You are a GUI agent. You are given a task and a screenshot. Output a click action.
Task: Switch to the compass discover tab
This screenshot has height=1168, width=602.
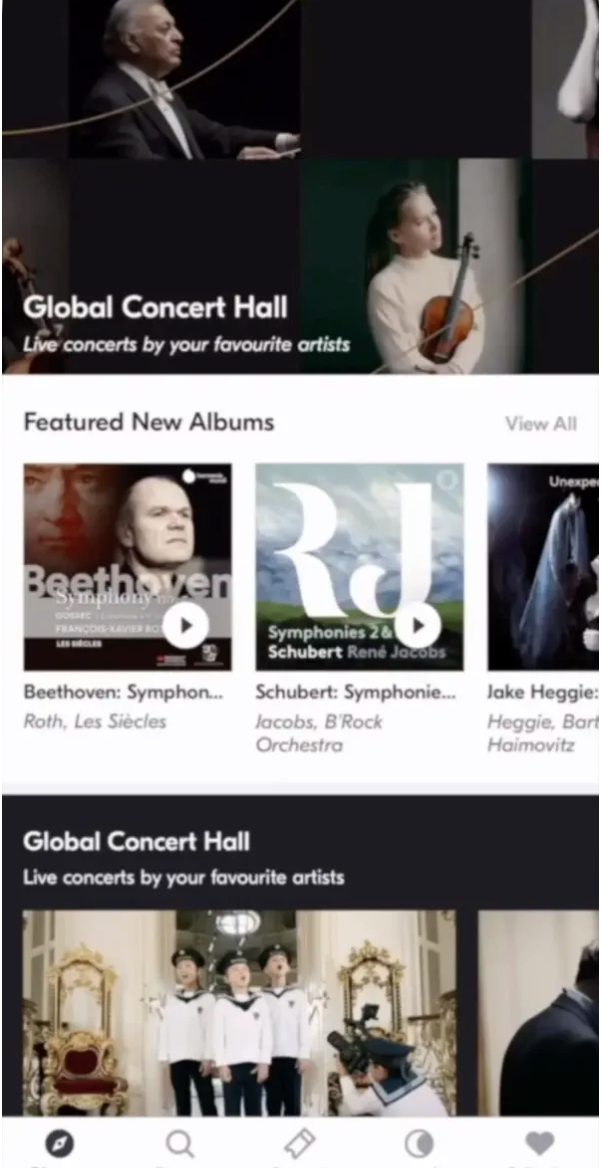[60, 1143]
